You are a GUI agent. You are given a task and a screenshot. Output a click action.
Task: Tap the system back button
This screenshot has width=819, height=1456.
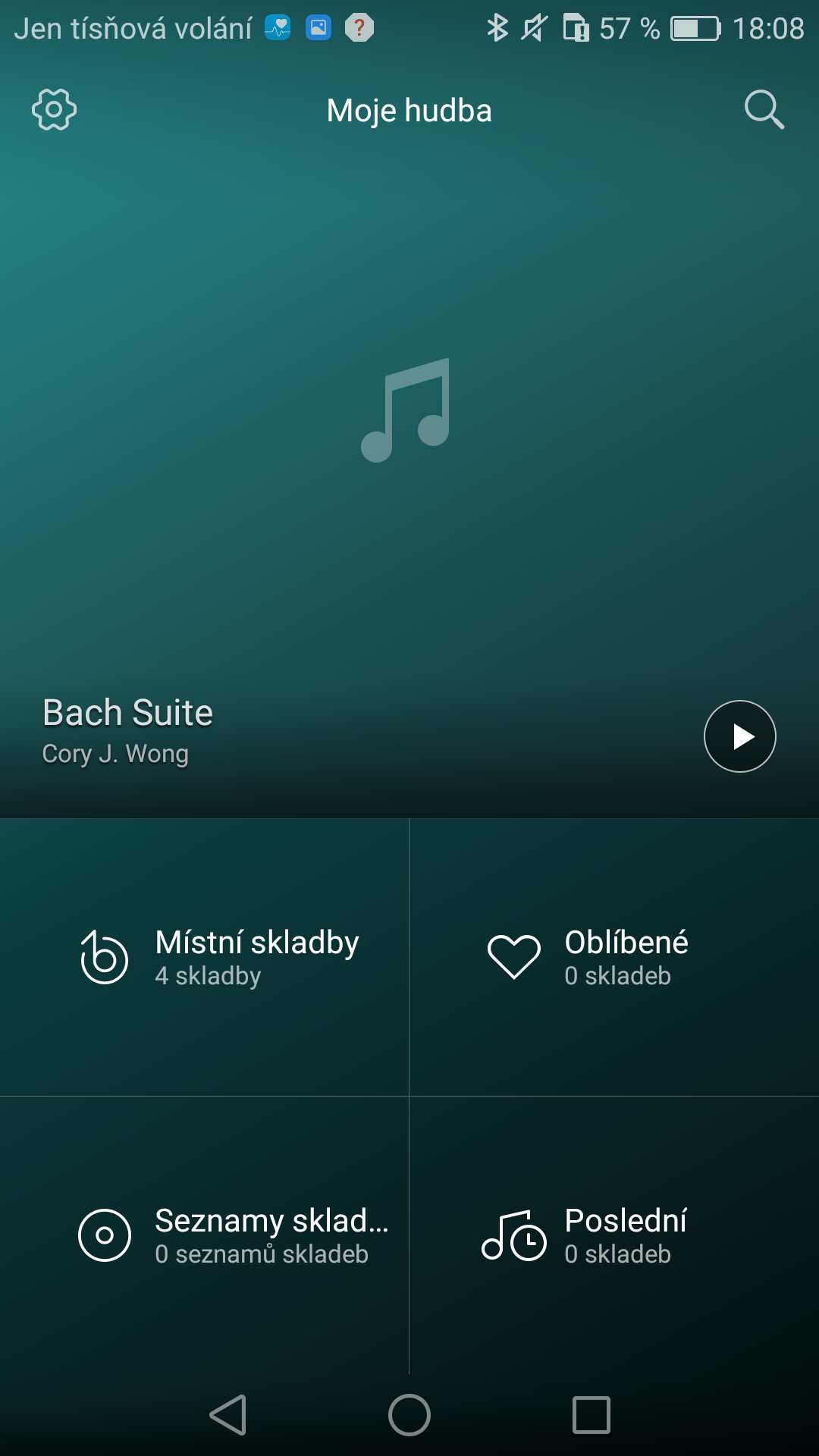coord(227,1415)
